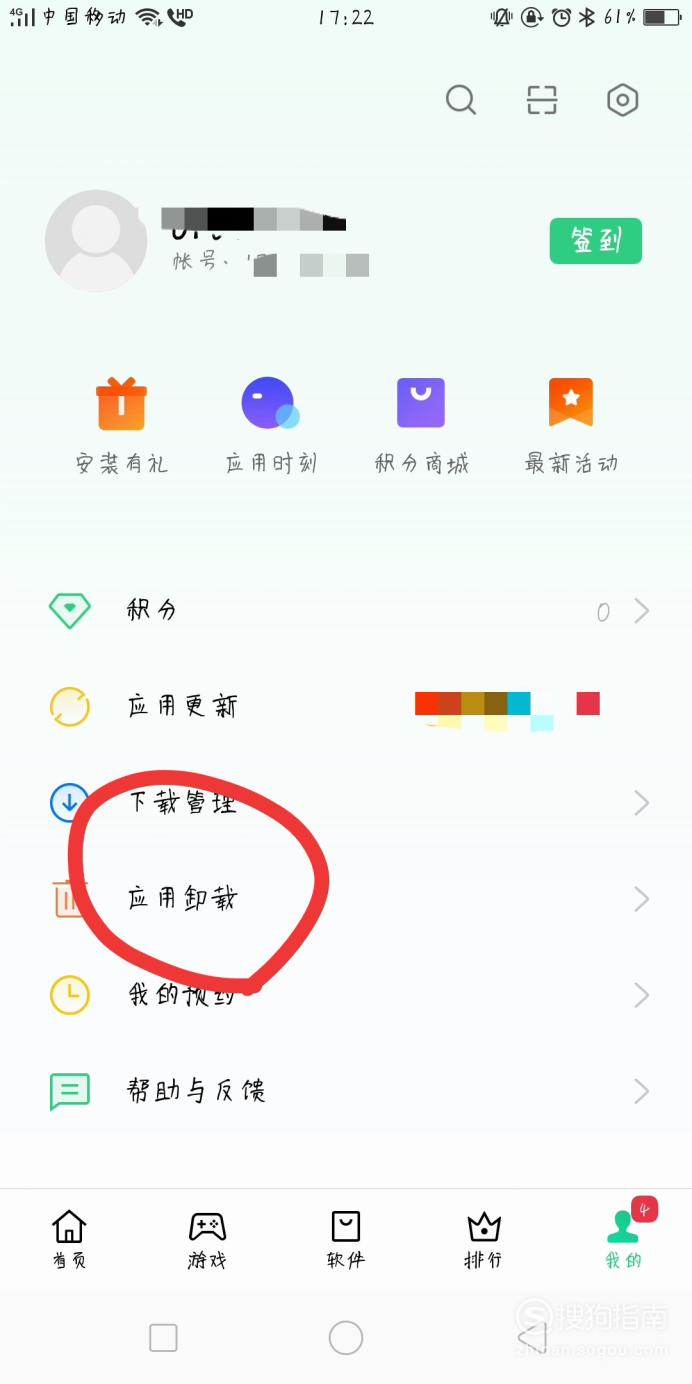Open the 积分 points row
The width and height of the screenshot is (692, 1384).
point(346,610)
